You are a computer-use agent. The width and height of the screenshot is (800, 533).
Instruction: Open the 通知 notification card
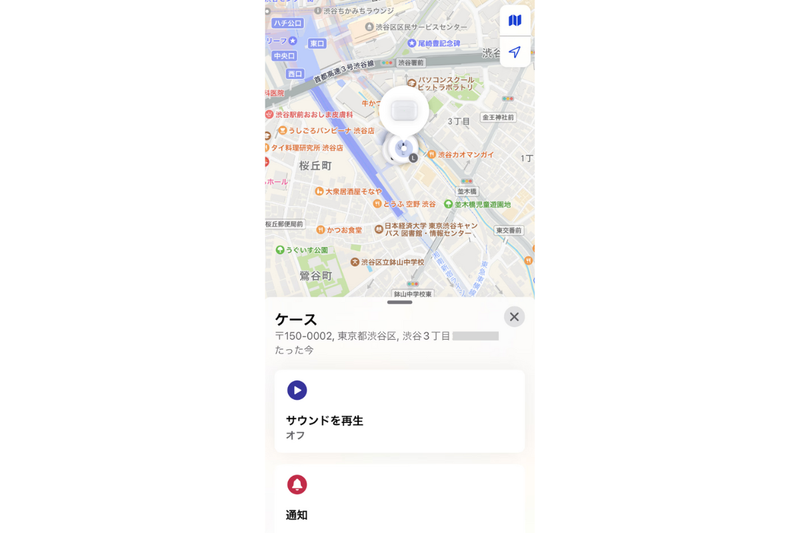(399, 498)
